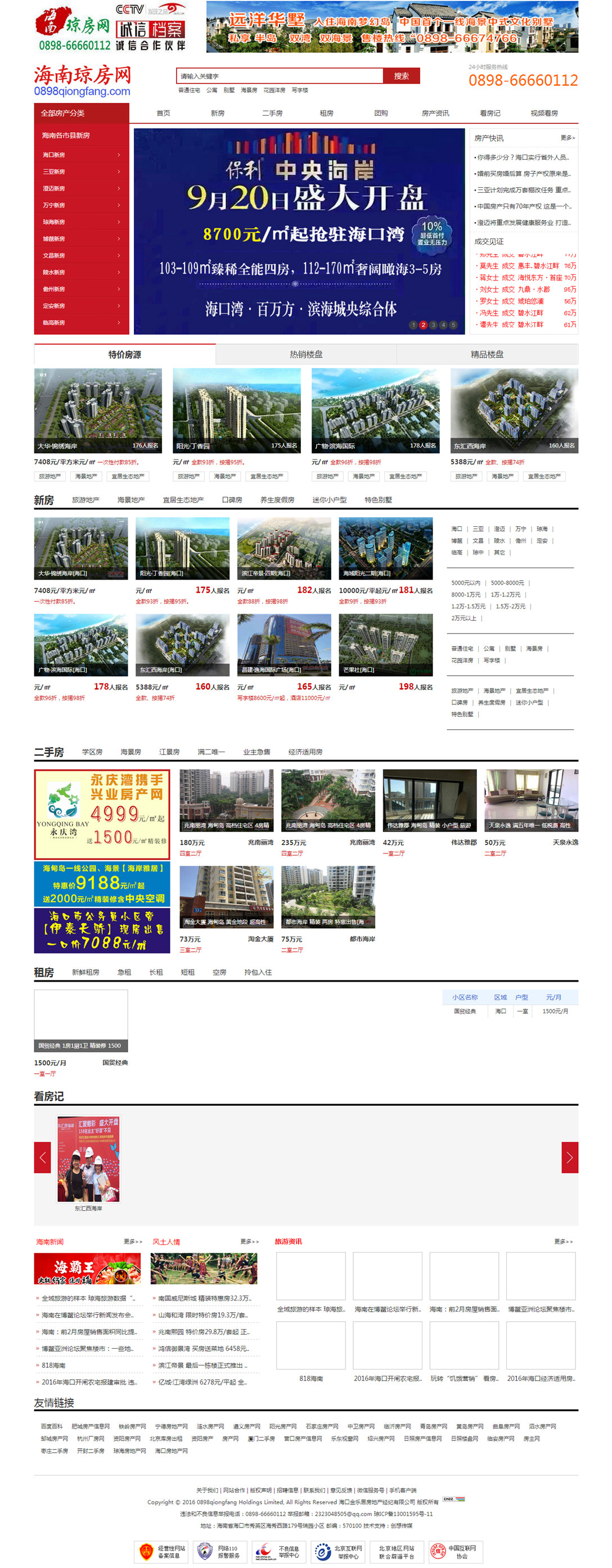The width and height of the screenshot is (612, 1568).
Task: Select 短租 under the rental section
Action: (x=187, y=972)
